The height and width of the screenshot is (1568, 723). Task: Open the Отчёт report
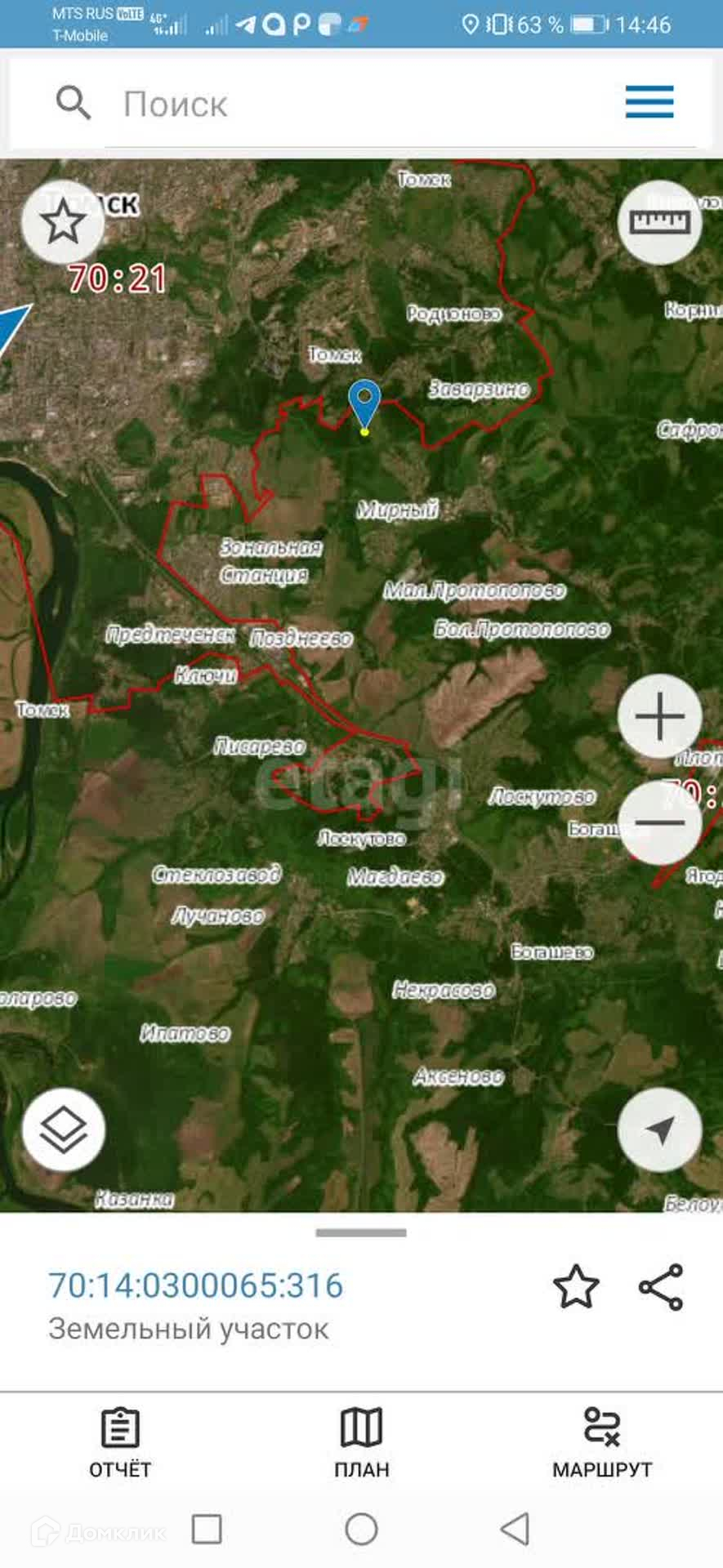[x=120, y=1442]
